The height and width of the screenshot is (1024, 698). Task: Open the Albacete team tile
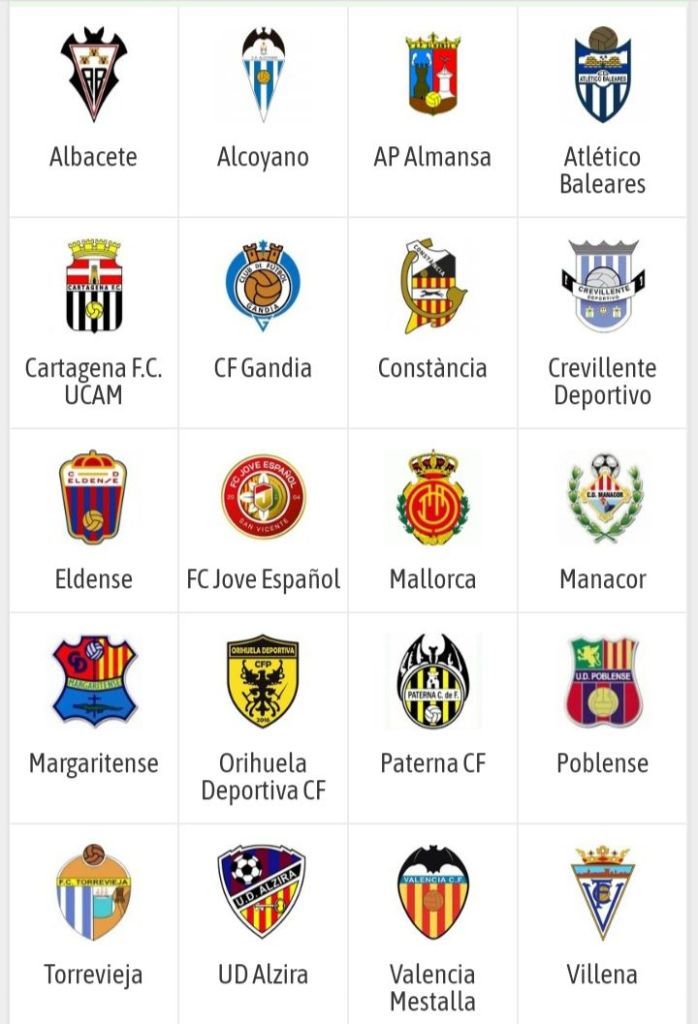tap(93, 110)
